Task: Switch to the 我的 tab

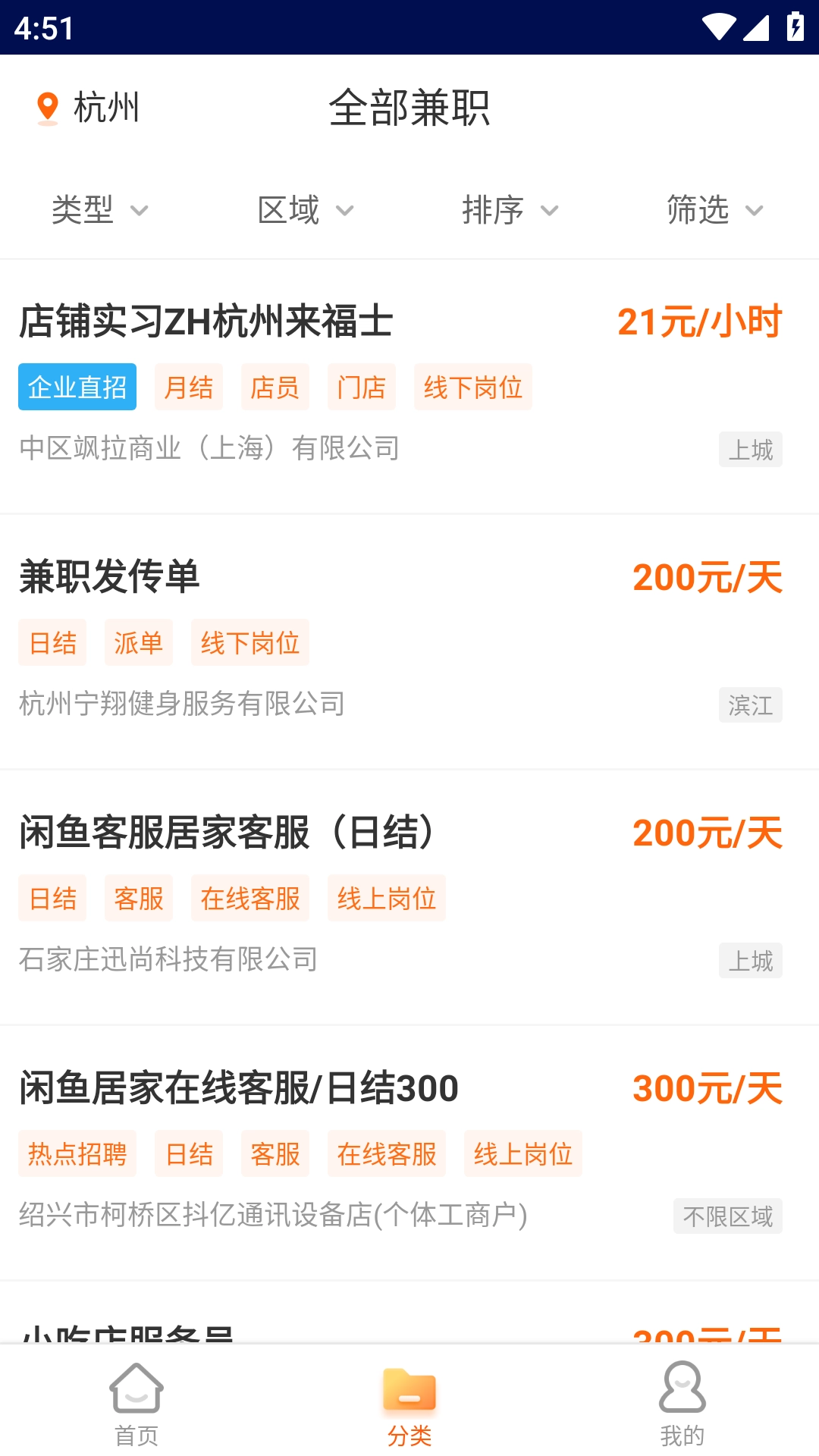Action: 682,1403
